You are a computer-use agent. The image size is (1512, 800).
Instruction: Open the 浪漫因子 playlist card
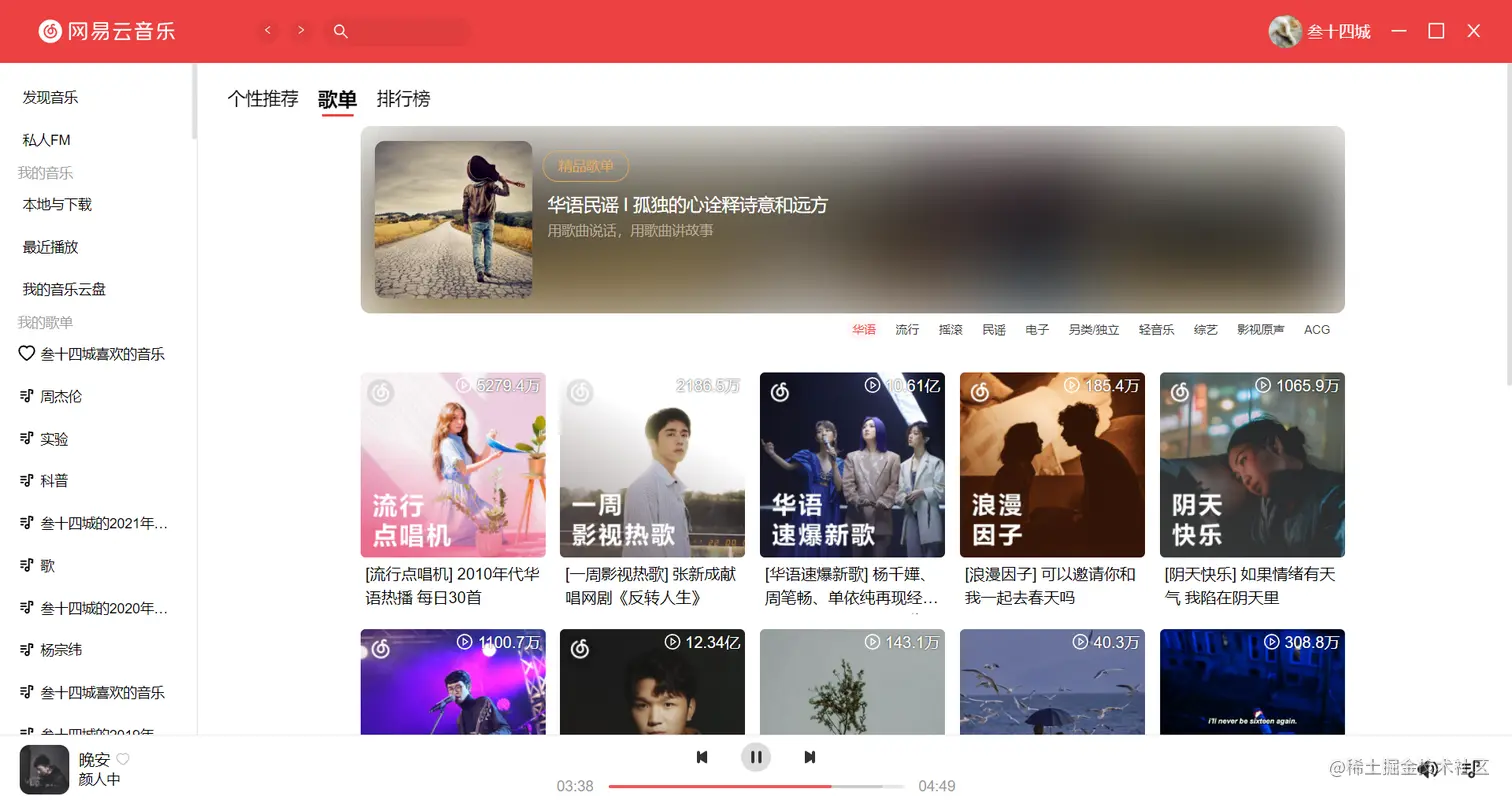[x=1052, y=465]
